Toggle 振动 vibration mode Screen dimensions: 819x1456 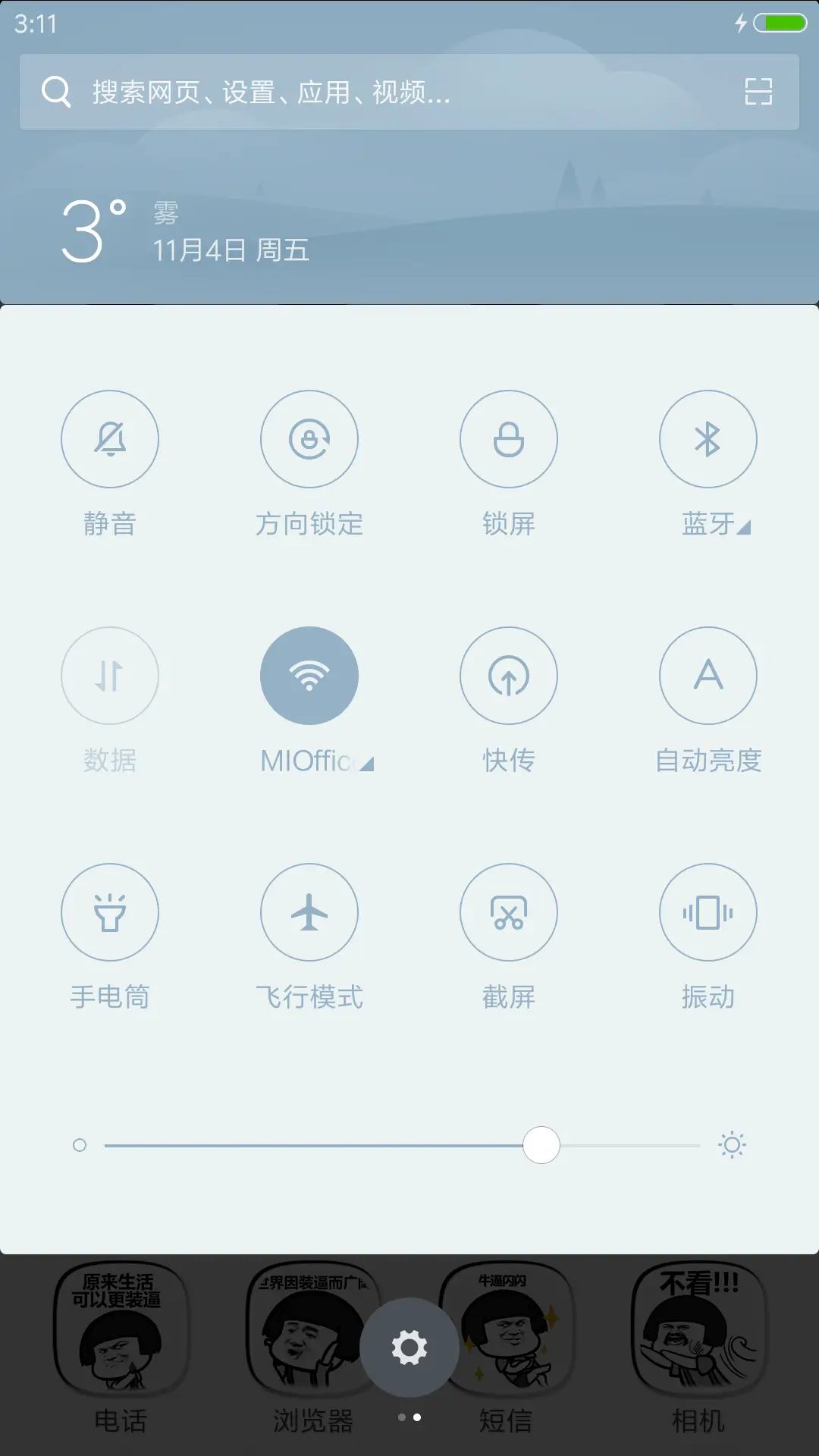pos(708,912)
